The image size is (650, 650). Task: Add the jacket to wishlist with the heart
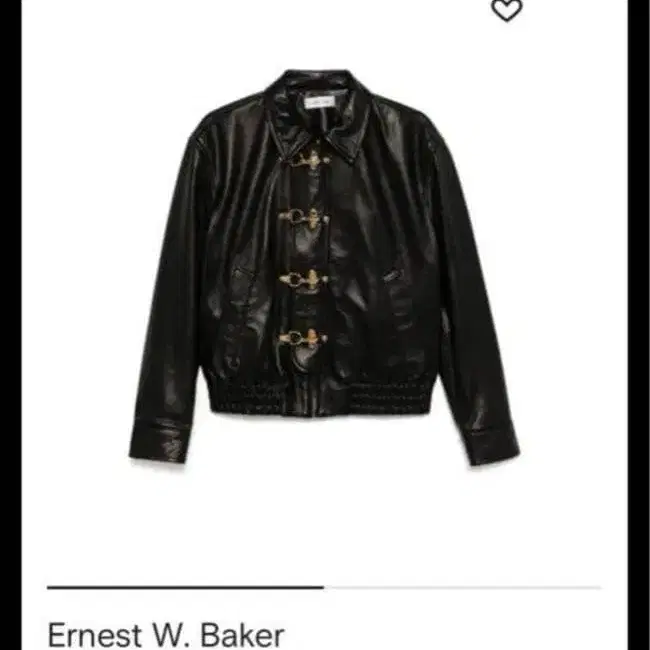(507, 11)
